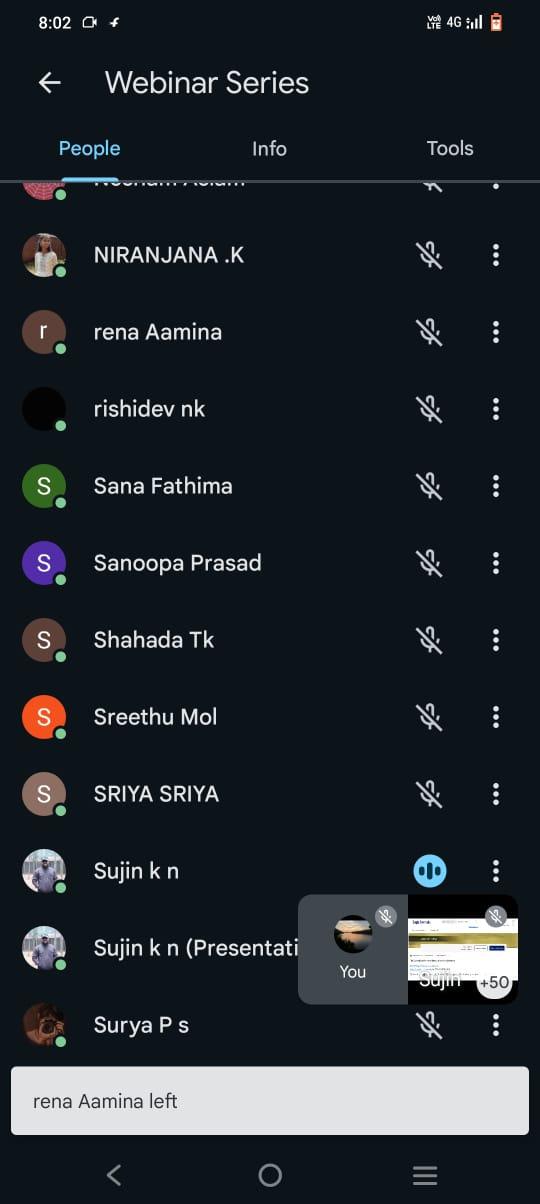Open options menu for rishidev nk
This screenshot has height=1204, width=540.
click(x=496, y=409)
